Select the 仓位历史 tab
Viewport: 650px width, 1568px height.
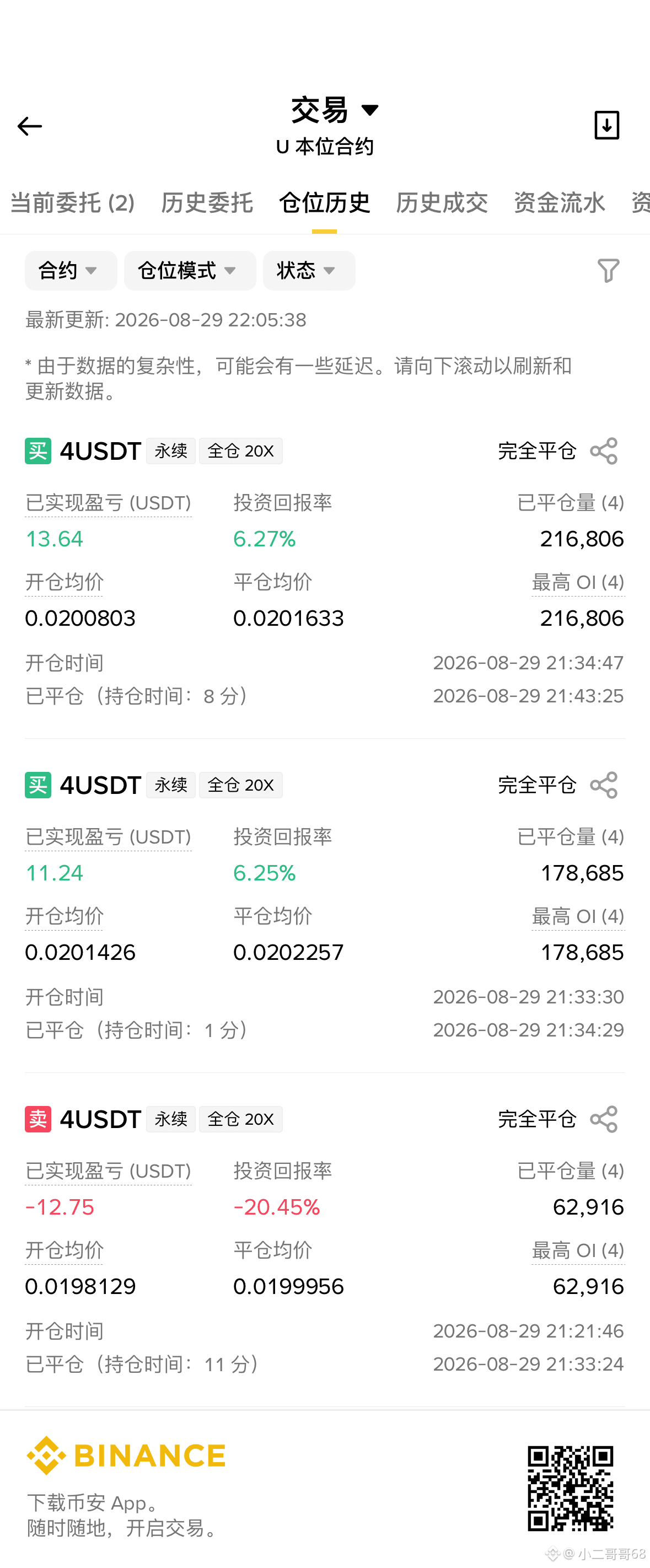coord(324,203)
